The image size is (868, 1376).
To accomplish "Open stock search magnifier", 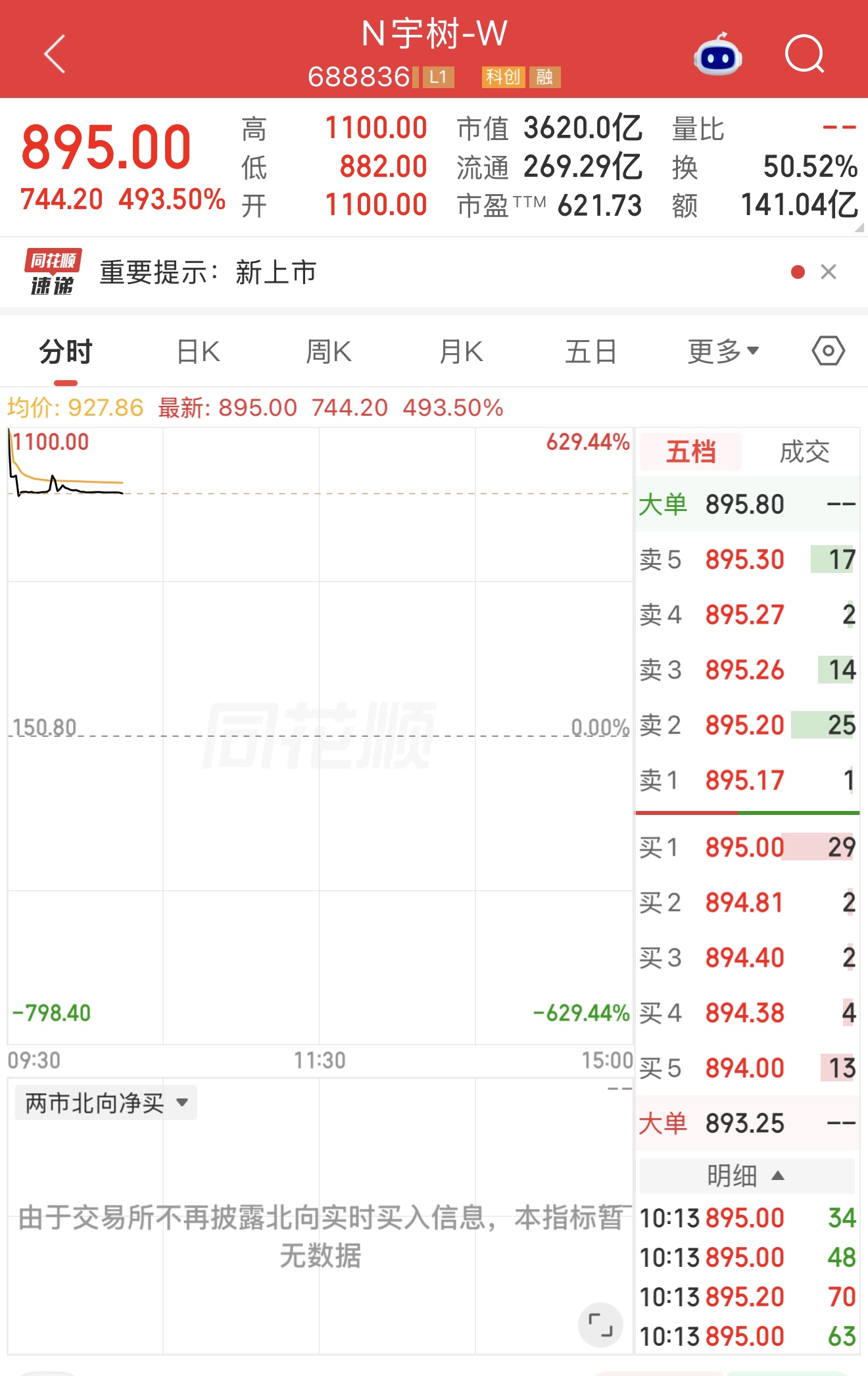I will [805, 54].
